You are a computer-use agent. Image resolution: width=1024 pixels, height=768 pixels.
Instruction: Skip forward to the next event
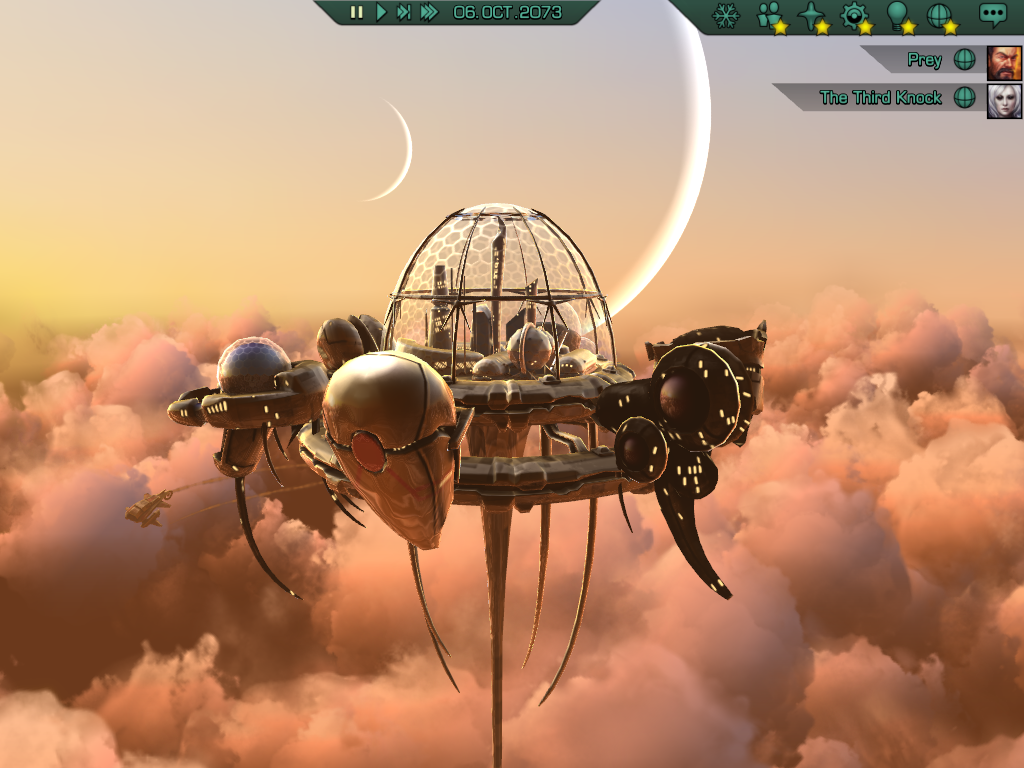click(404, 13)
